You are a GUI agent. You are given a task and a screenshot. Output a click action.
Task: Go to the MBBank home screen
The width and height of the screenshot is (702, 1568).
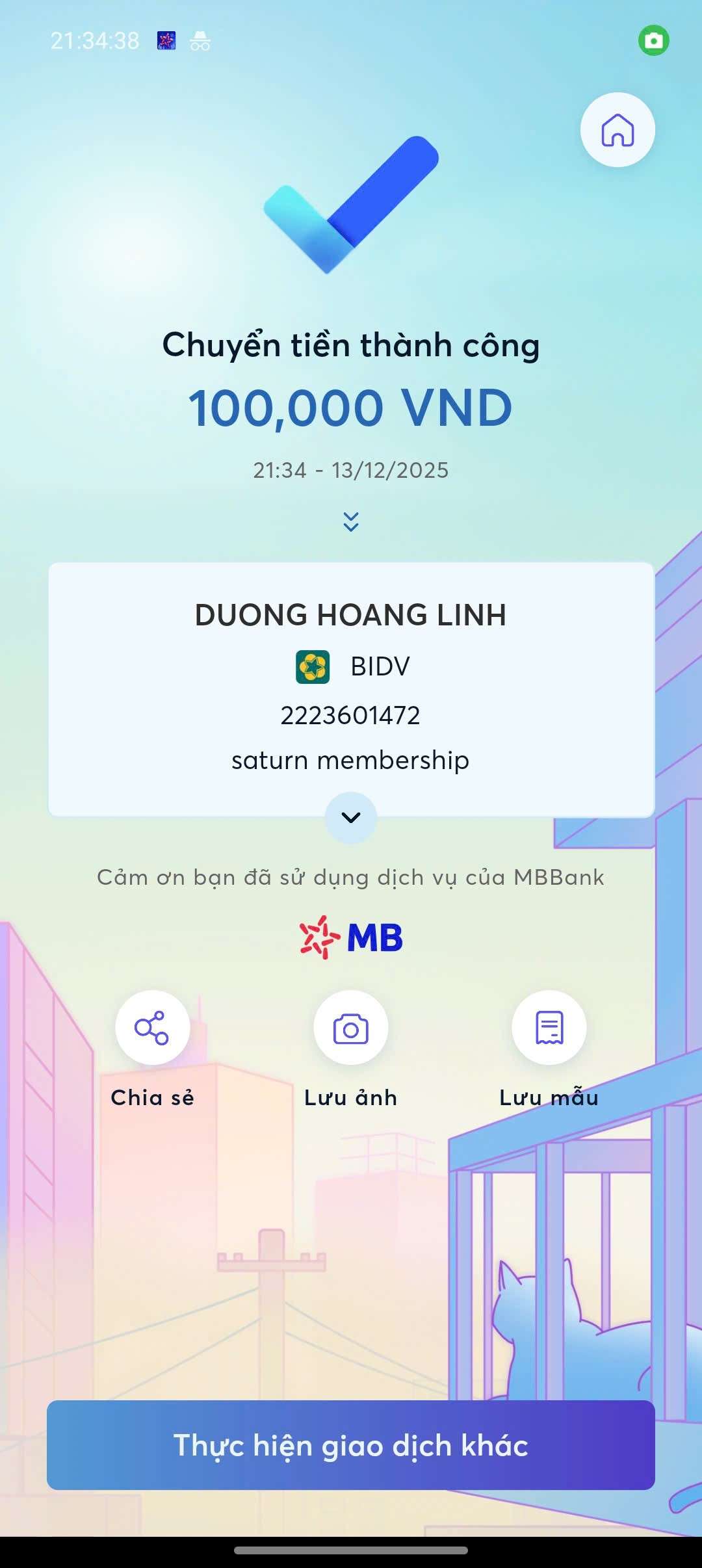617,130
